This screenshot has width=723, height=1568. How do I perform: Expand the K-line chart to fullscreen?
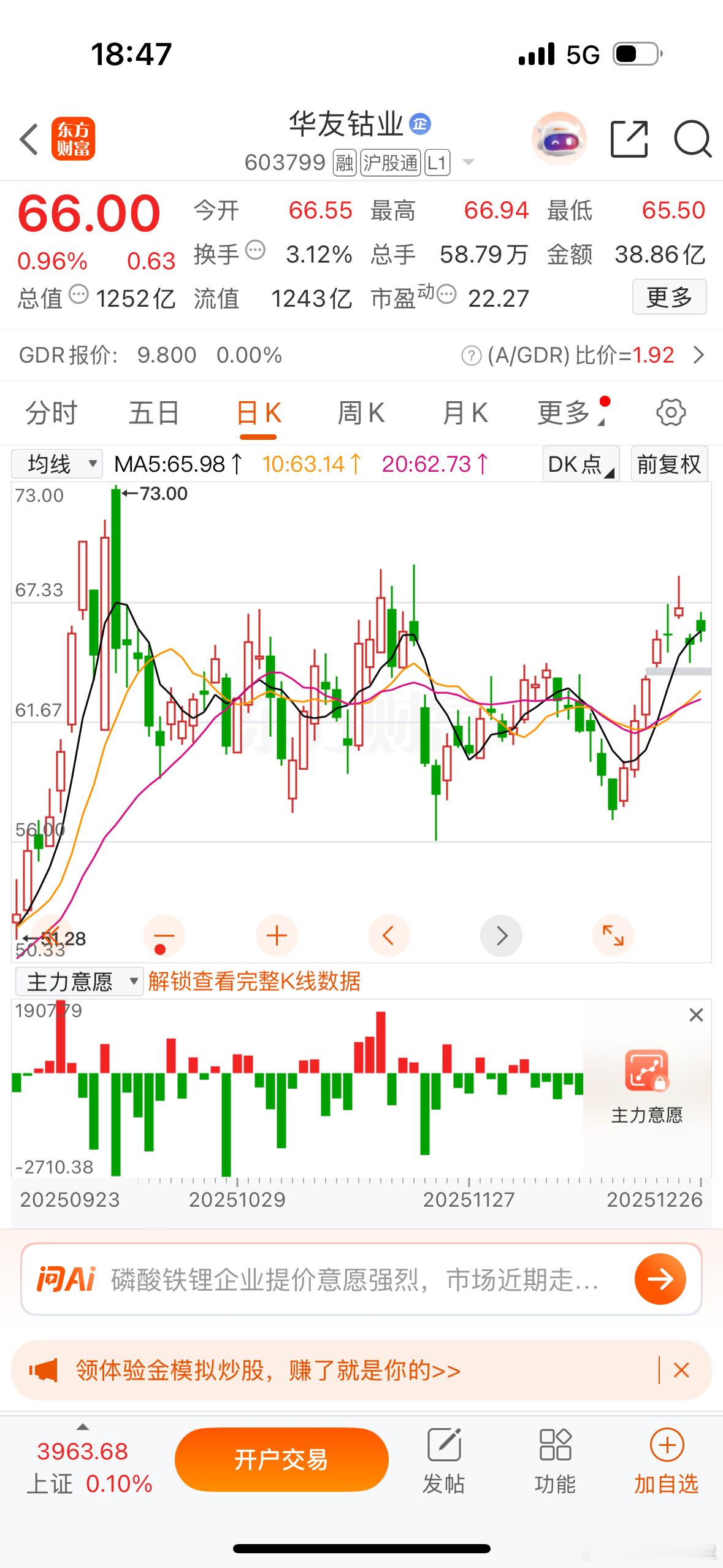tap(613, 936)
